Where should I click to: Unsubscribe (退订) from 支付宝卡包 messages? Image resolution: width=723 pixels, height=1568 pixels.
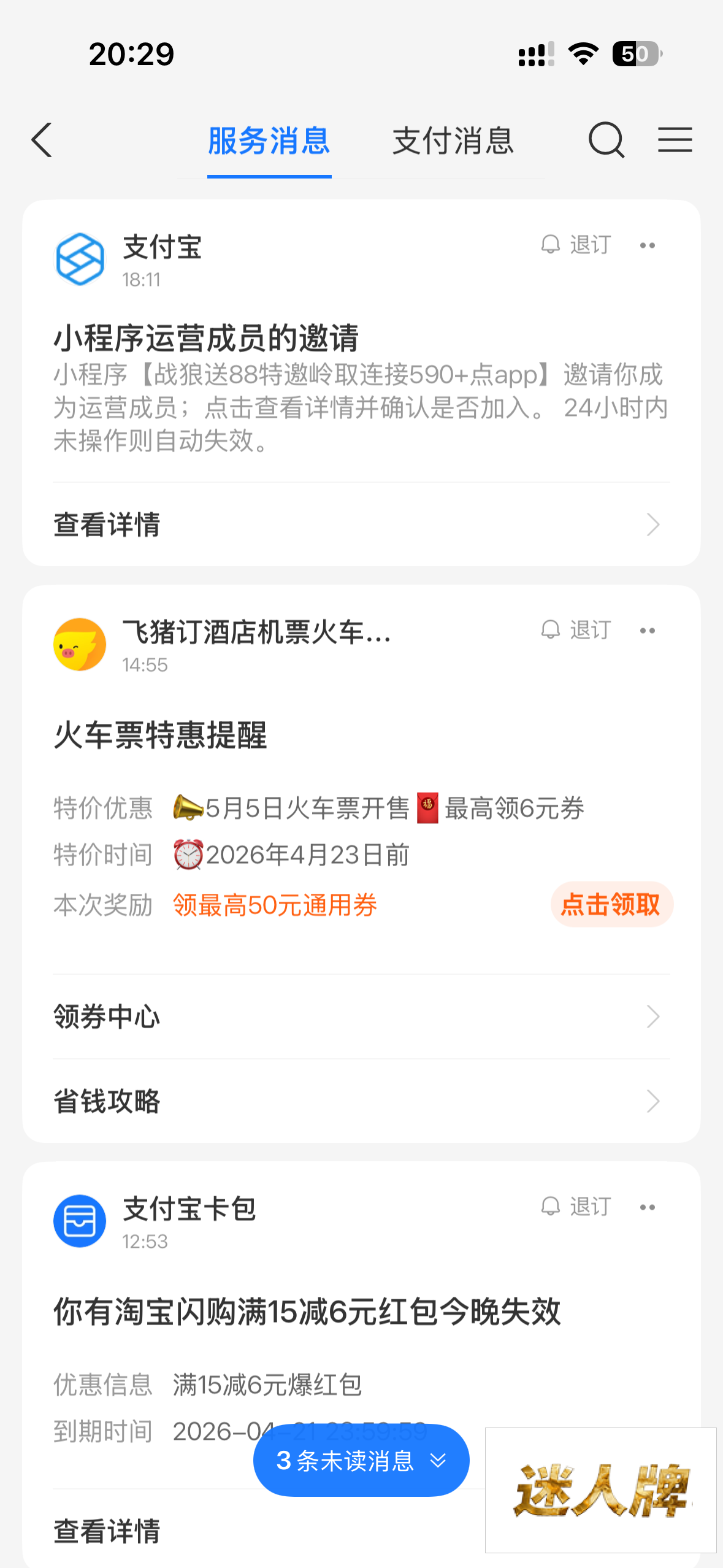[x=576, y=1207]
